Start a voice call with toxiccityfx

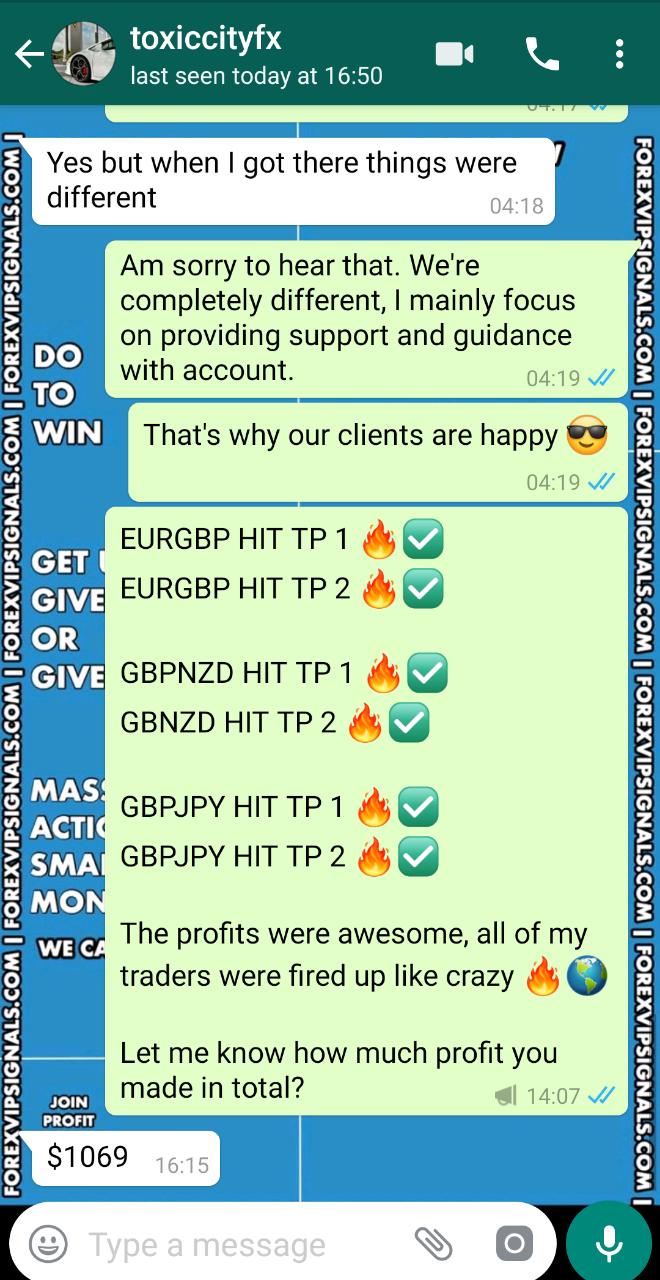[542, 54]
